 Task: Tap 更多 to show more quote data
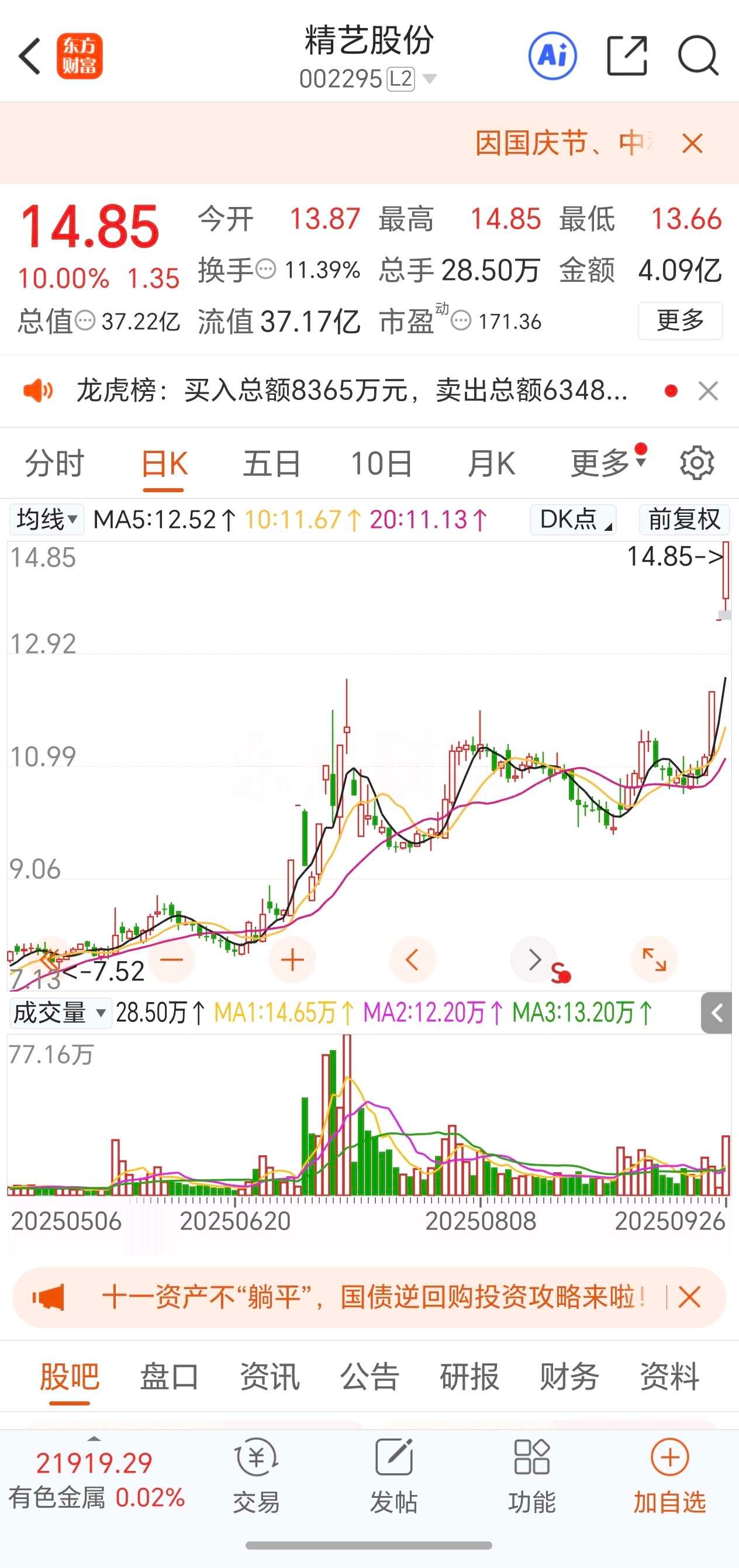(680, 320)
